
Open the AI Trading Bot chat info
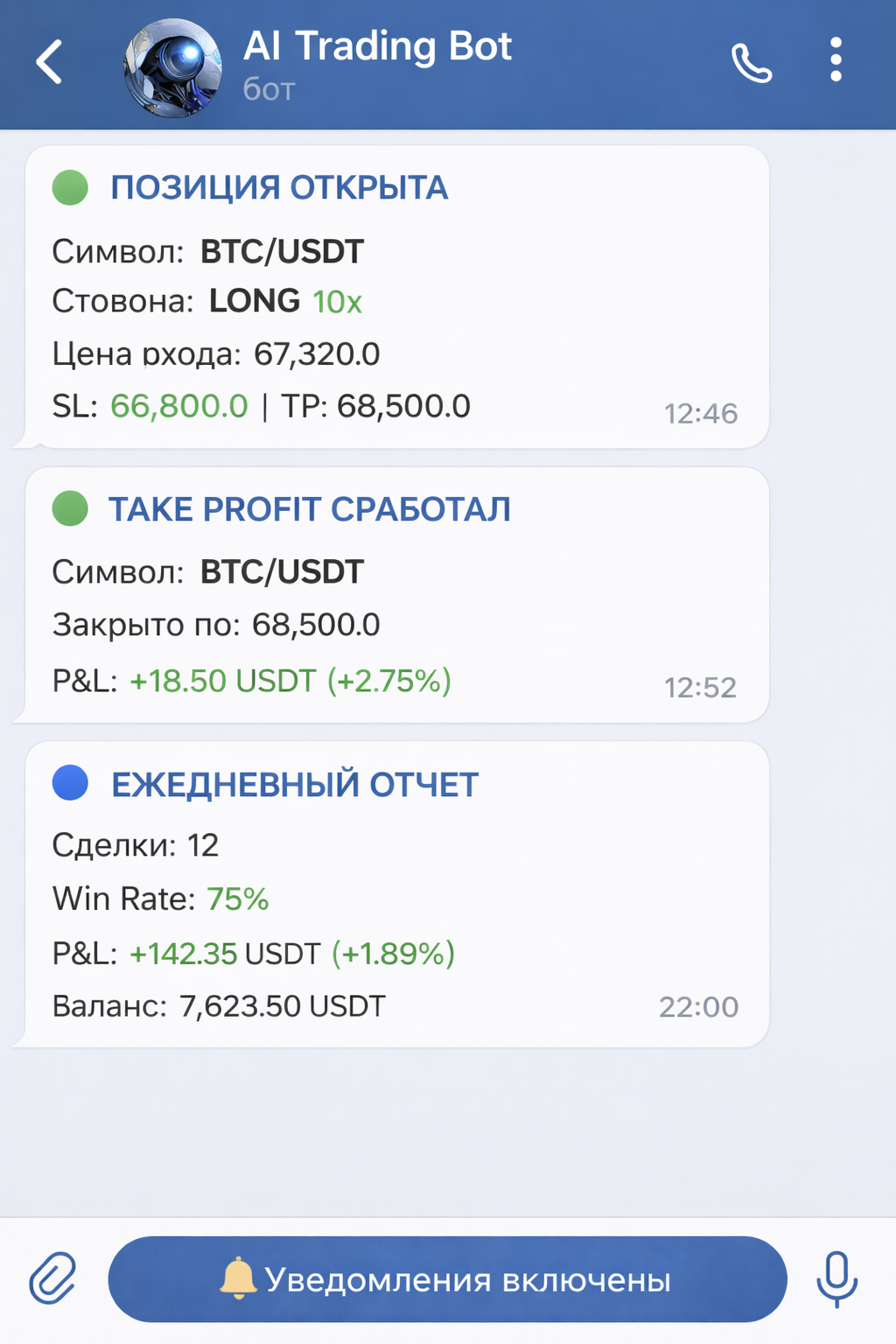(x=377, y=63)
